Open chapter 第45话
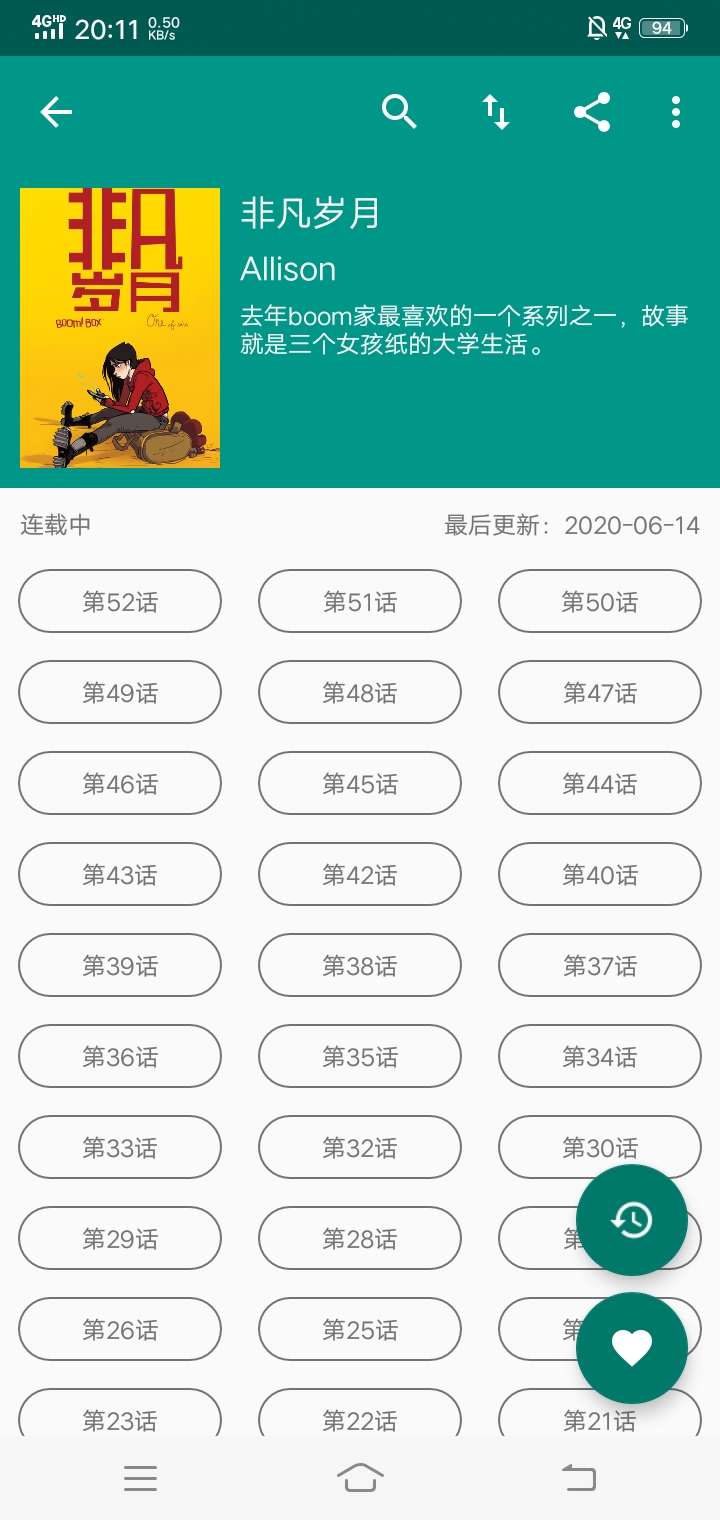Viewport: 720px width, 1520px height. click(x=360, y=784)
